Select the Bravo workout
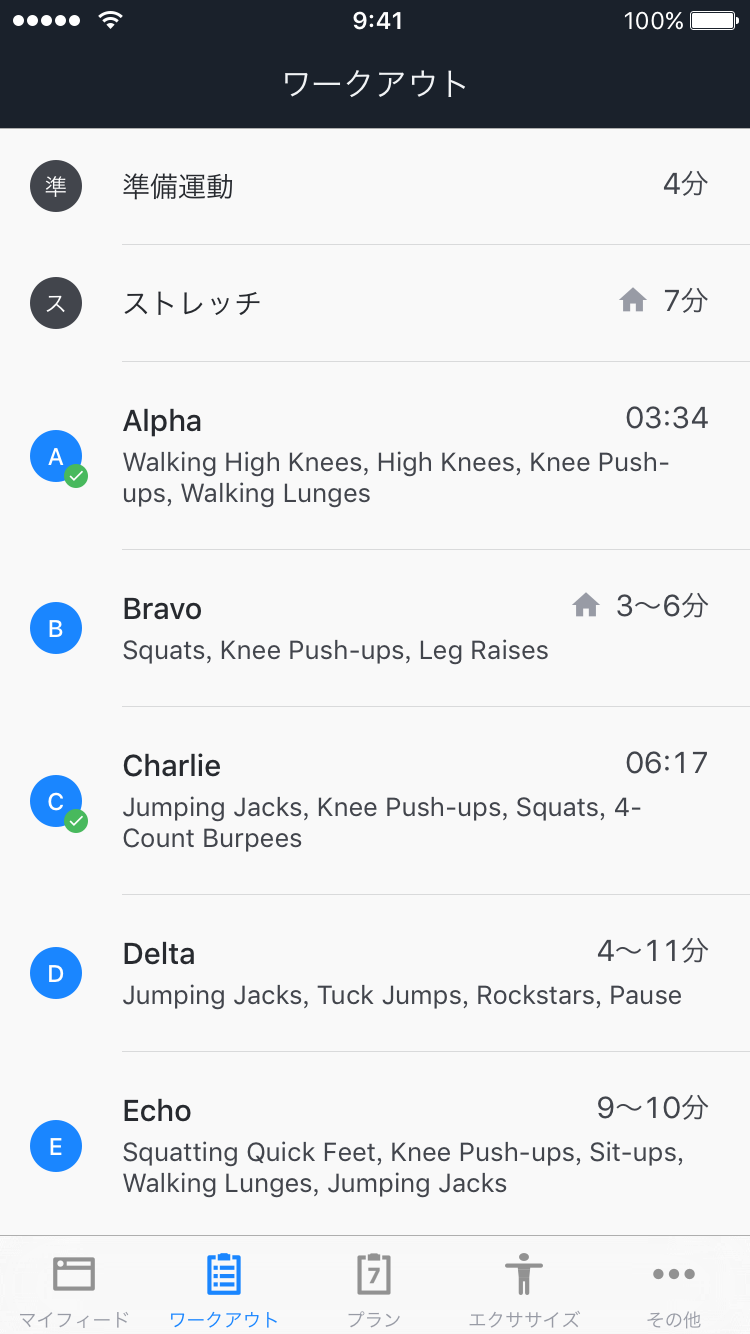750x1334 pixels. (x=375, y=628)
